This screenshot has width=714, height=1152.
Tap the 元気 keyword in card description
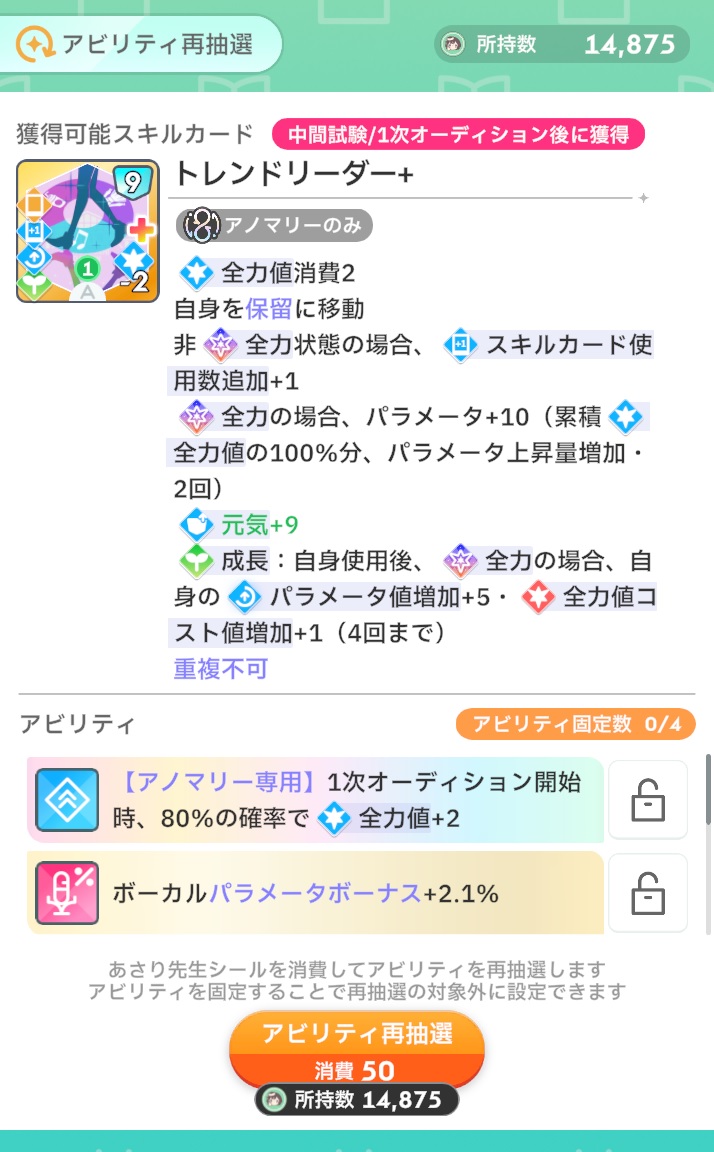(244, 525)
